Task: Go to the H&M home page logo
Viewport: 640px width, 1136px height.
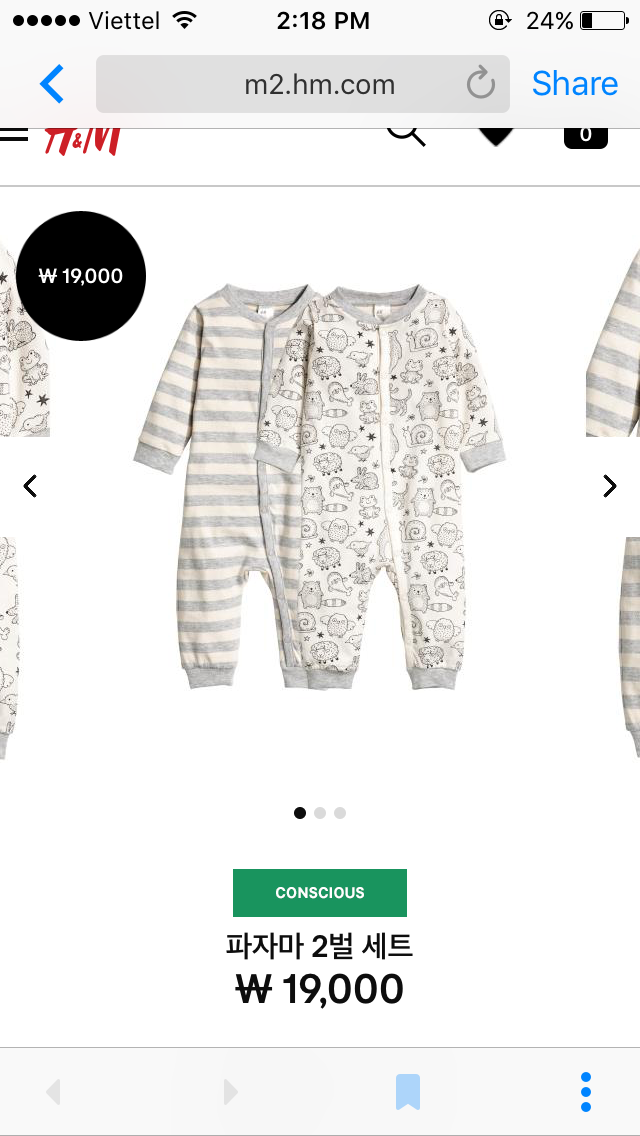Action: tap(82, 138)
